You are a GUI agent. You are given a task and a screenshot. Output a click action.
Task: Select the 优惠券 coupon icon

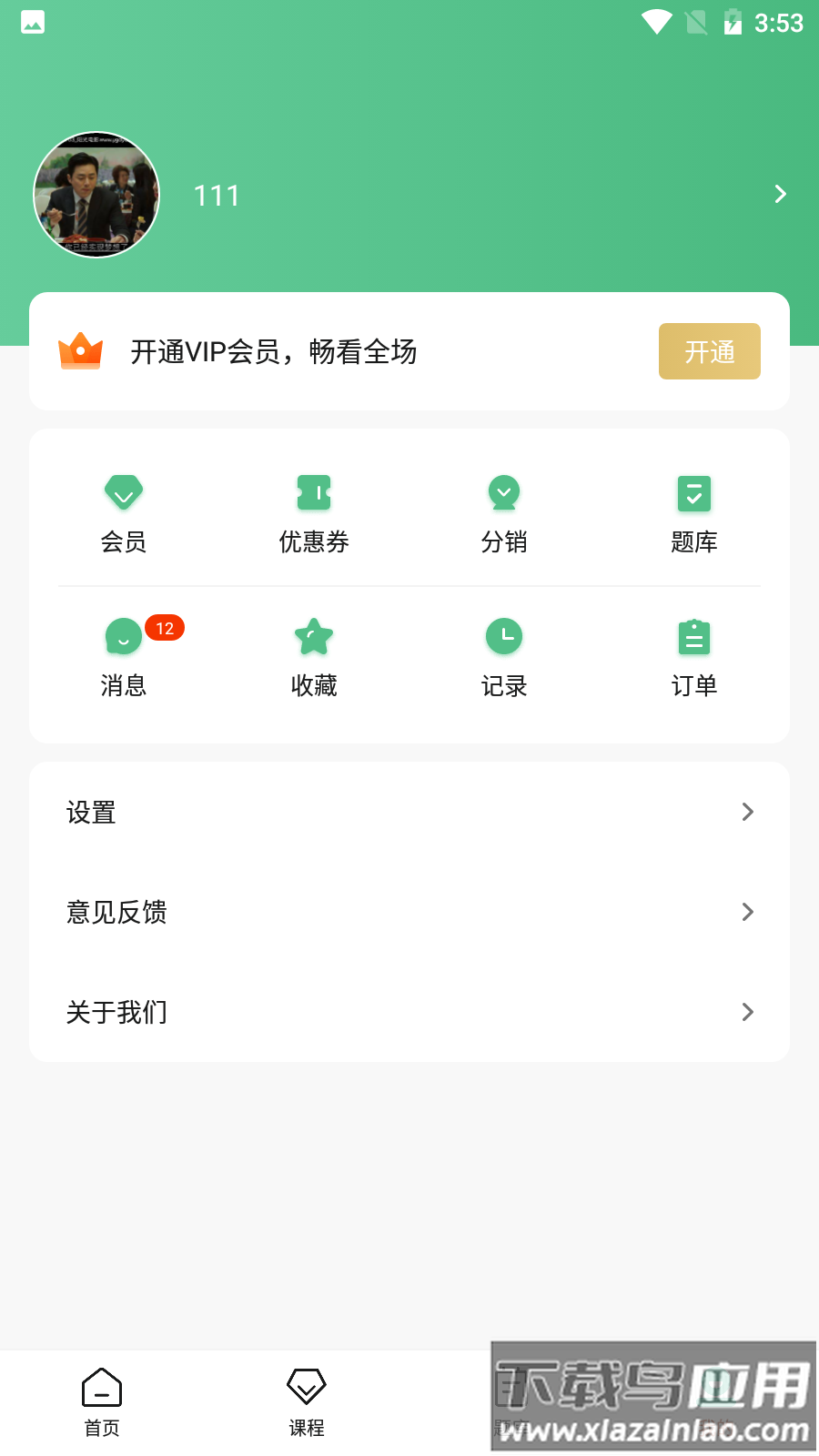click(314, 510)
